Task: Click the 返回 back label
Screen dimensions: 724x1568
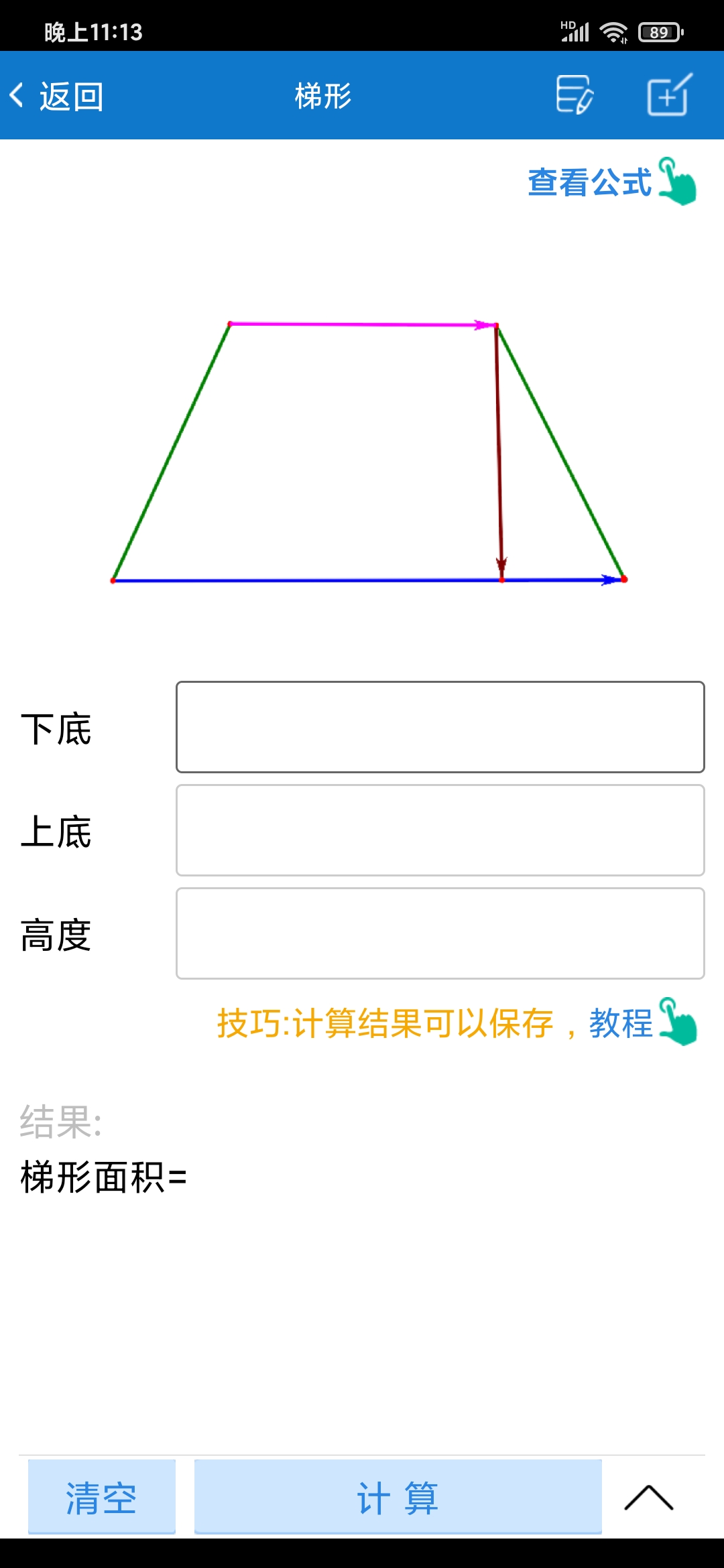Action: pyautogui.click(x=70, y=96)
